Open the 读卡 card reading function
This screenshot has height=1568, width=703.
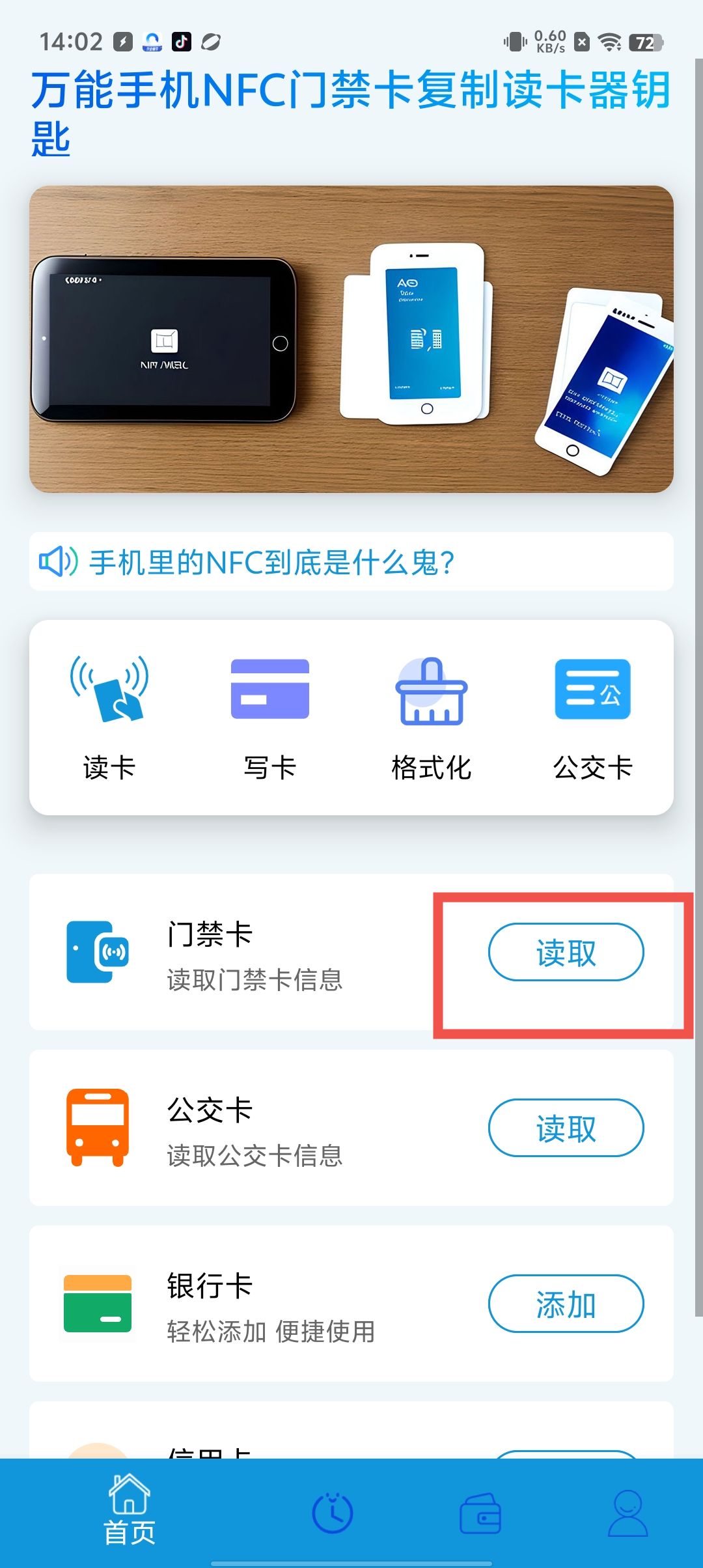109,718
